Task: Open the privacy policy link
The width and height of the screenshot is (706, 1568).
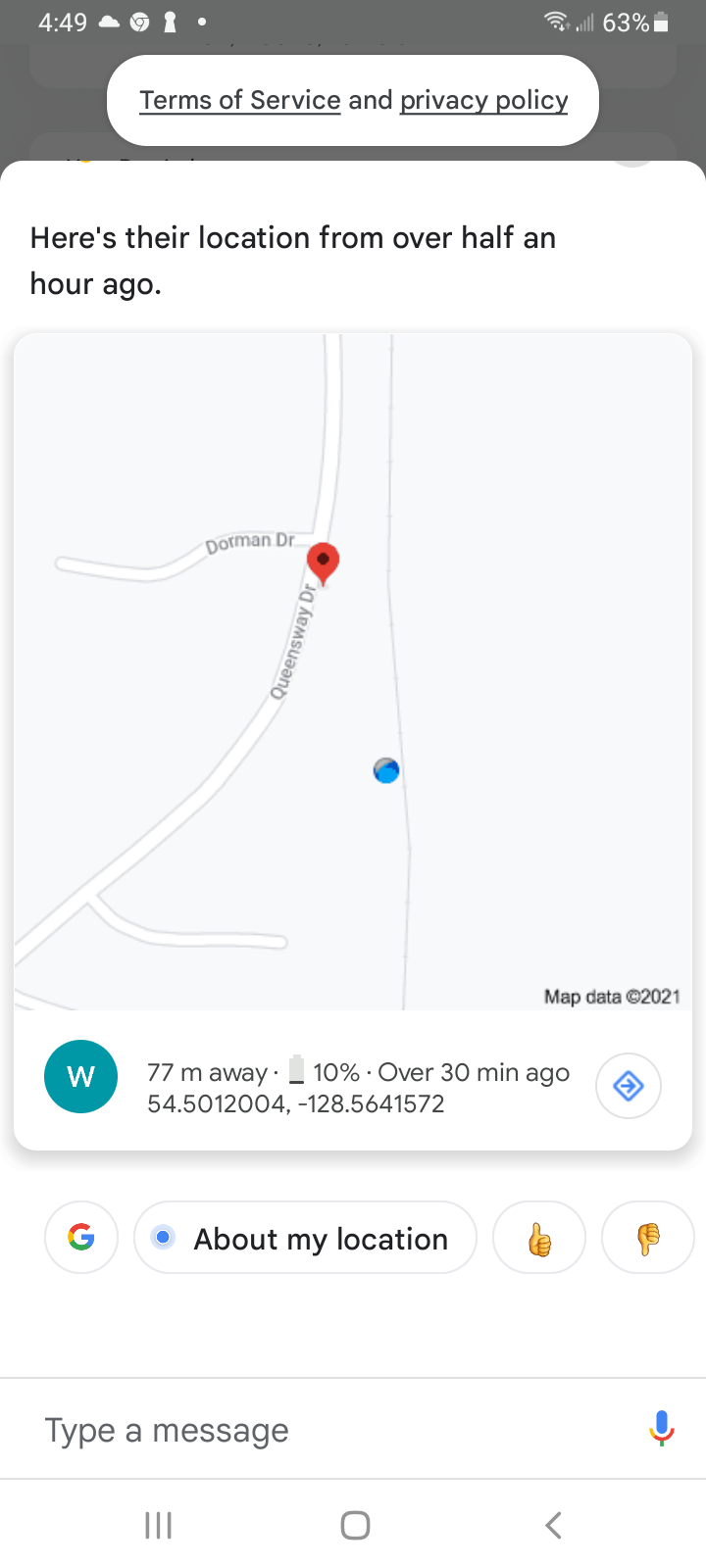Action: [x=483, y=100]
